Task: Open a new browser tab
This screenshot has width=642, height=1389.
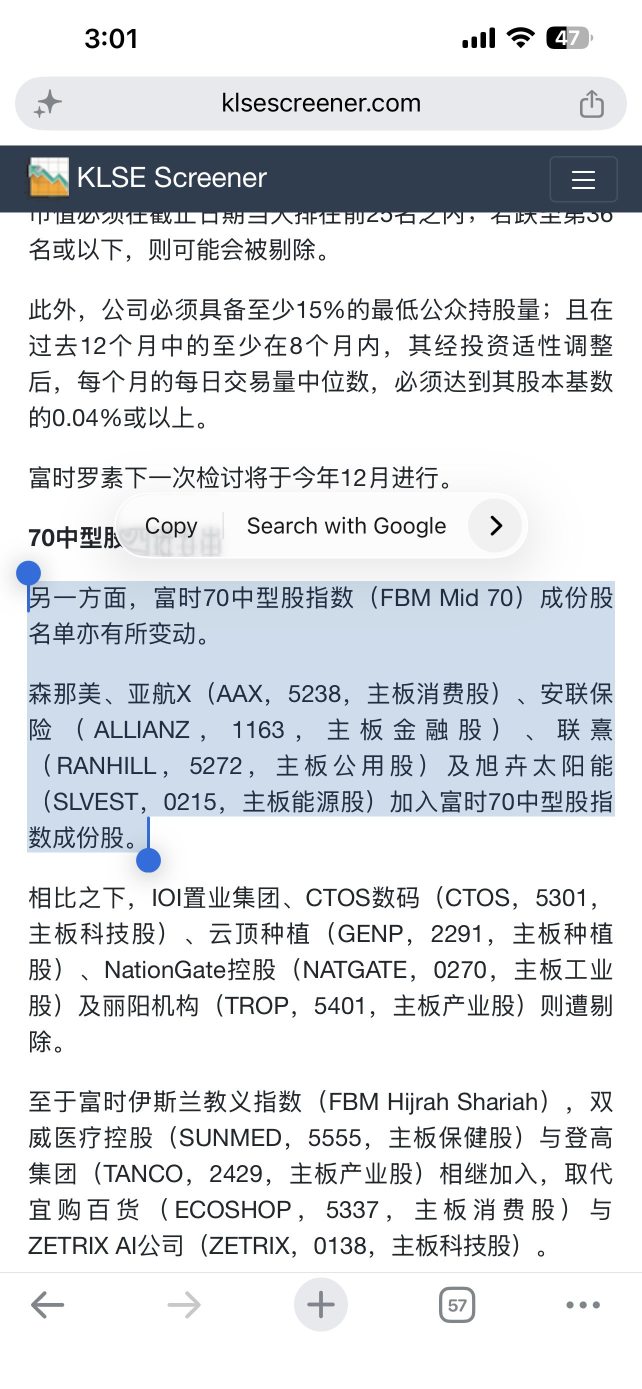Action: pos(321,1305)
